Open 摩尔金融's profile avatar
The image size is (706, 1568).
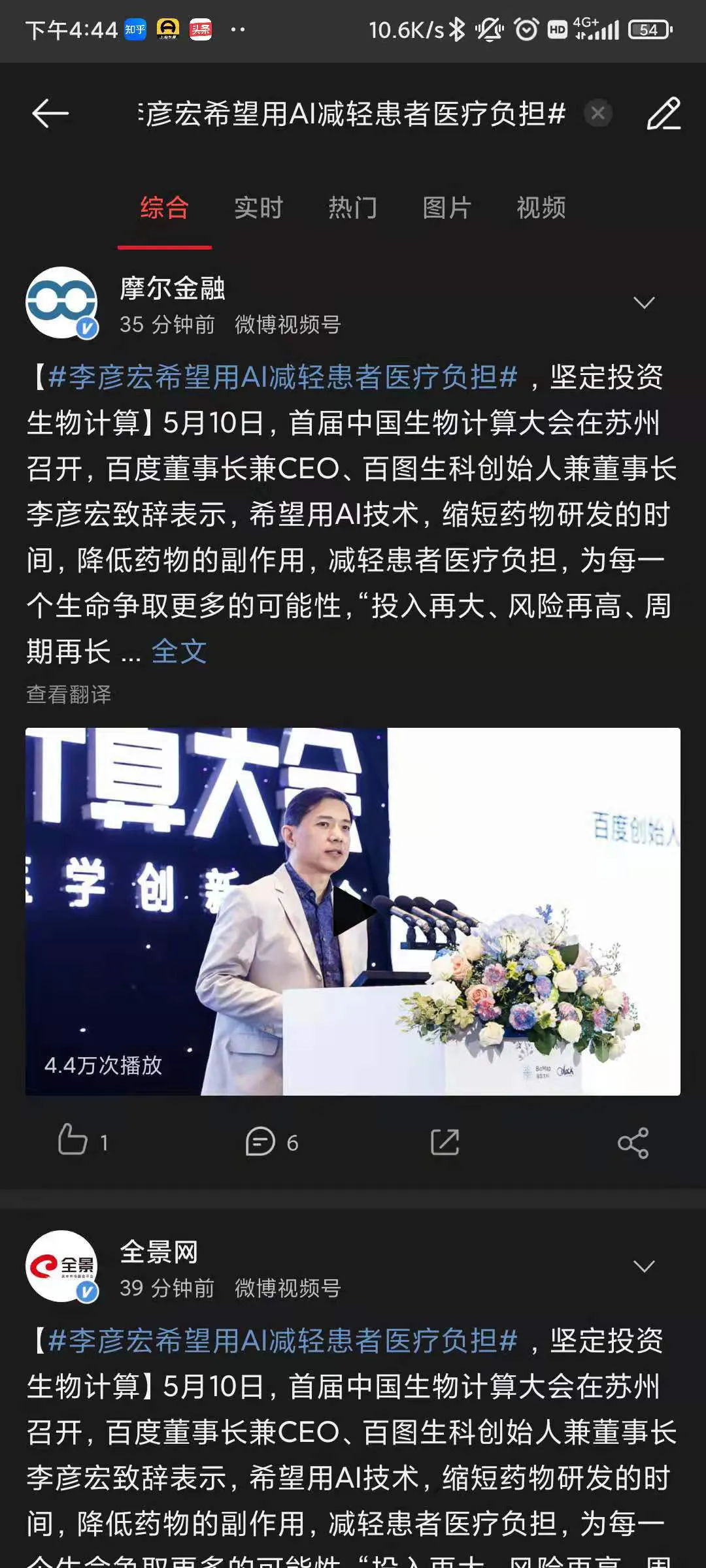61,302
